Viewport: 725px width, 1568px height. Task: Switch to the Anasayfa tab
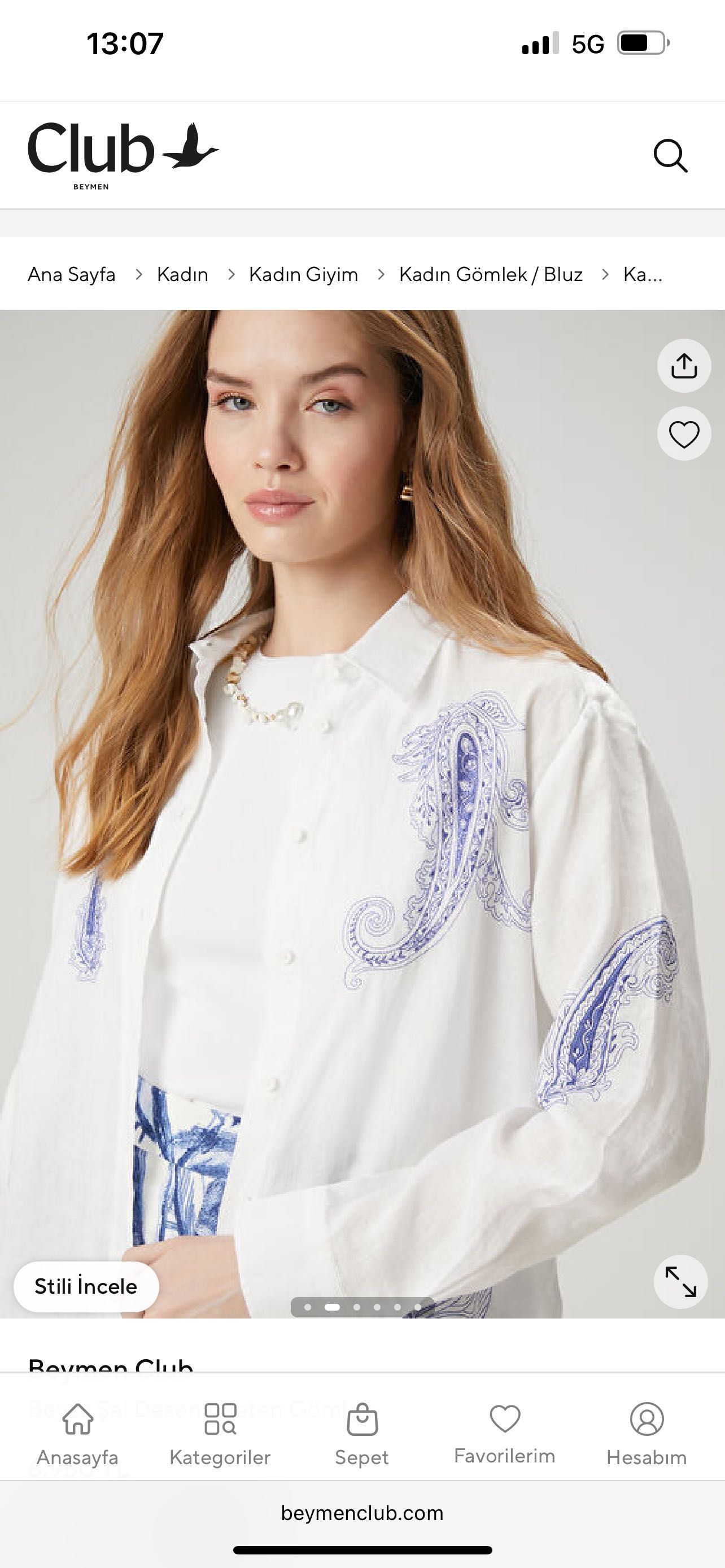(77, 1434)
